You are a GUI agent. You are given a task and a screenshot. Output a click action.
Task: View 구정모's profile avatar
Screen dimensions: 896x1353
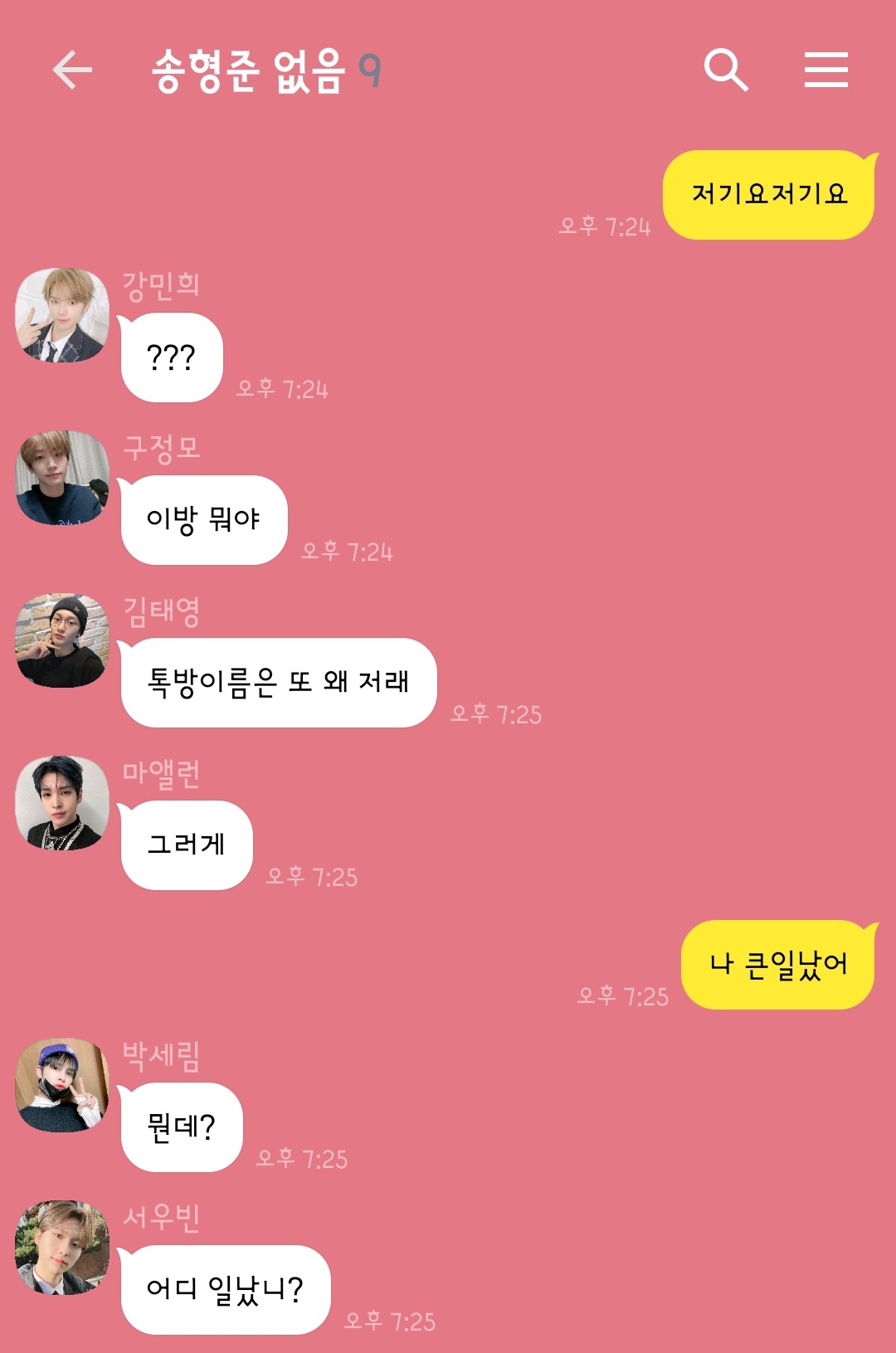62,478
